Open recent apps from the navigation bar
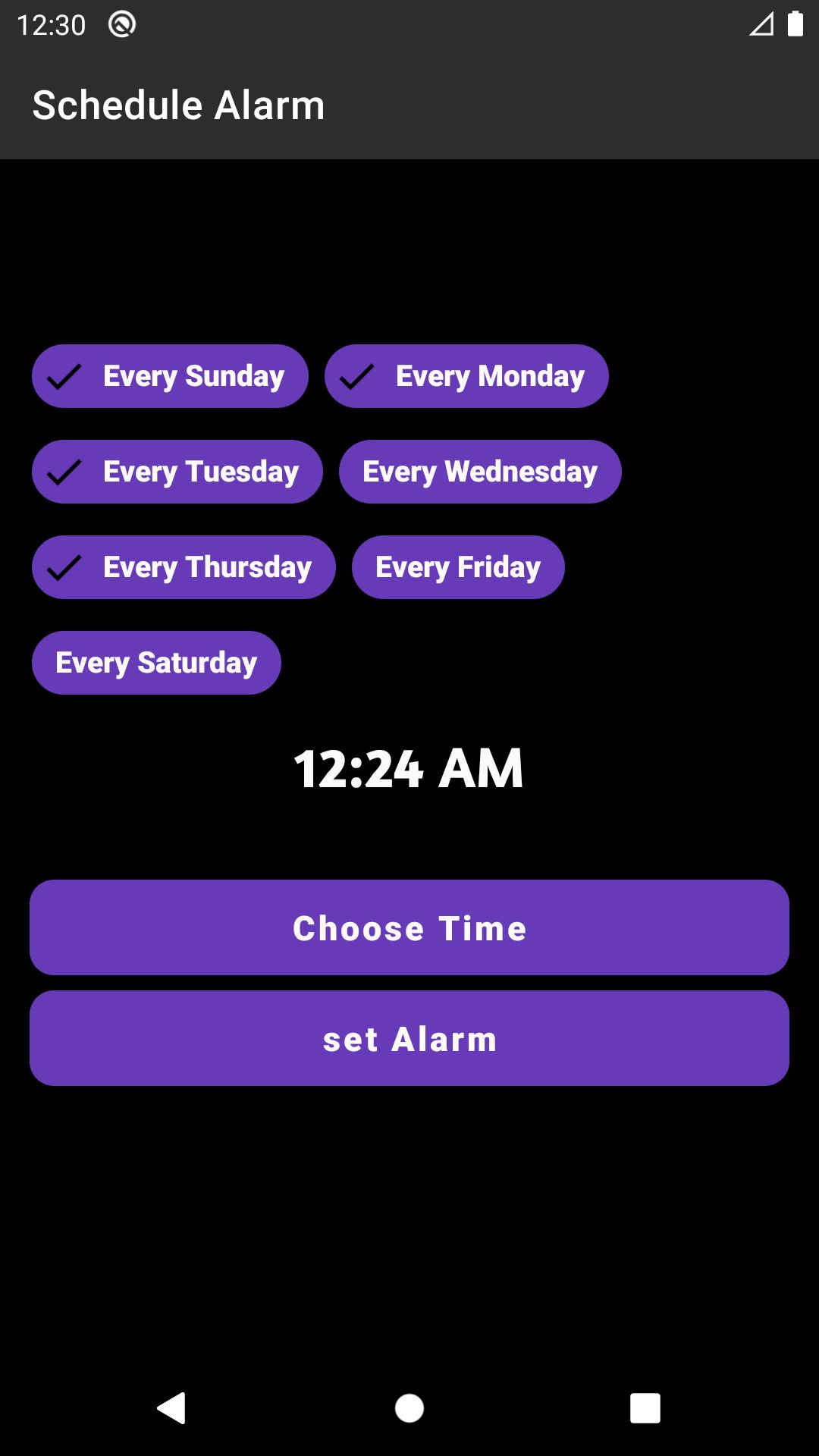 (x=645, y=1408)
